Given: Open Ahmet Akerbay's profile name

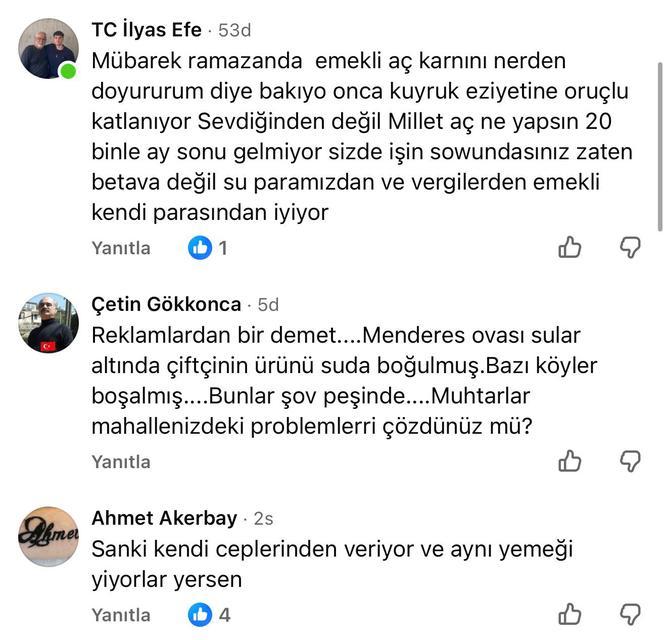Looking at the screenshot, I should 164,518.
